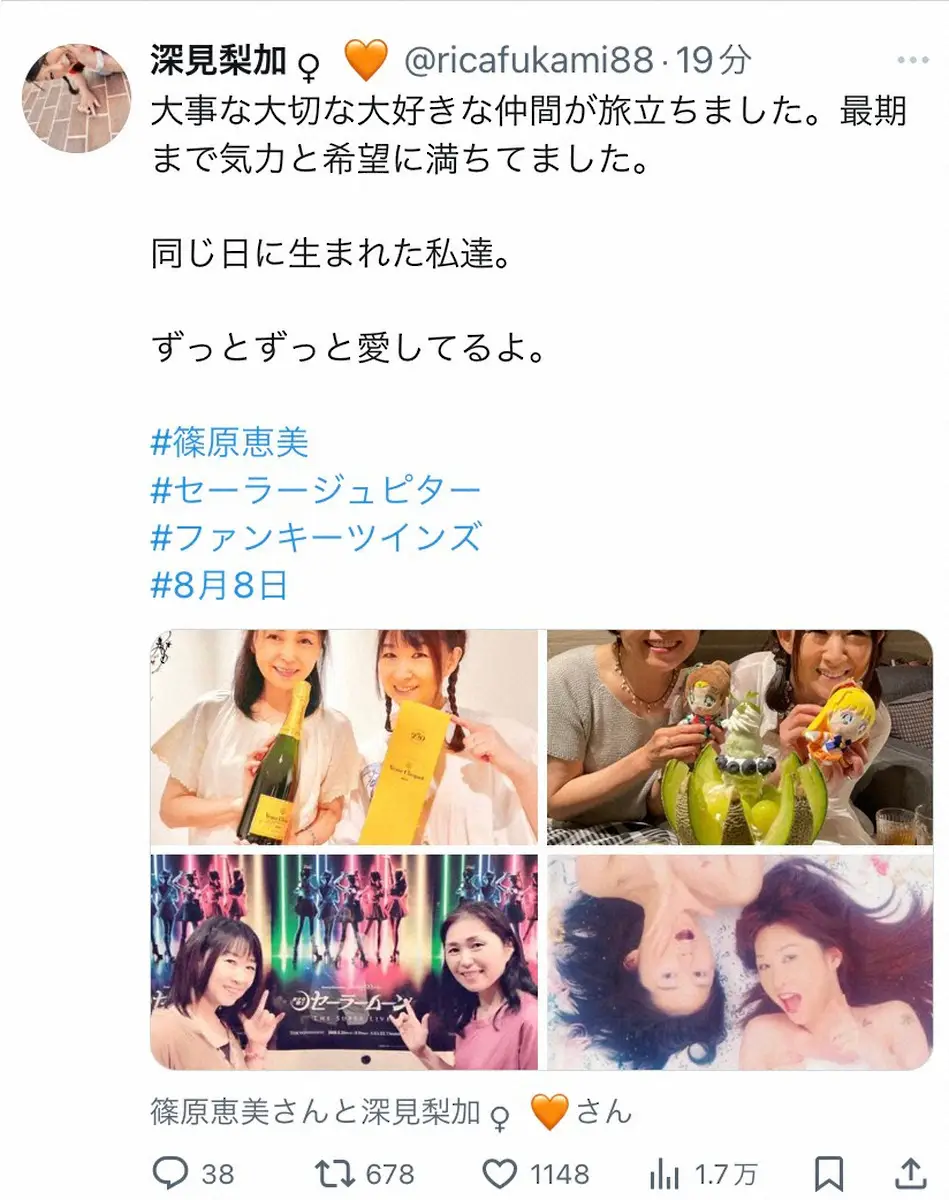949x1200 pixels.
Task: Open the @ricafukami88 handle
Action: (x=528, y=62)
